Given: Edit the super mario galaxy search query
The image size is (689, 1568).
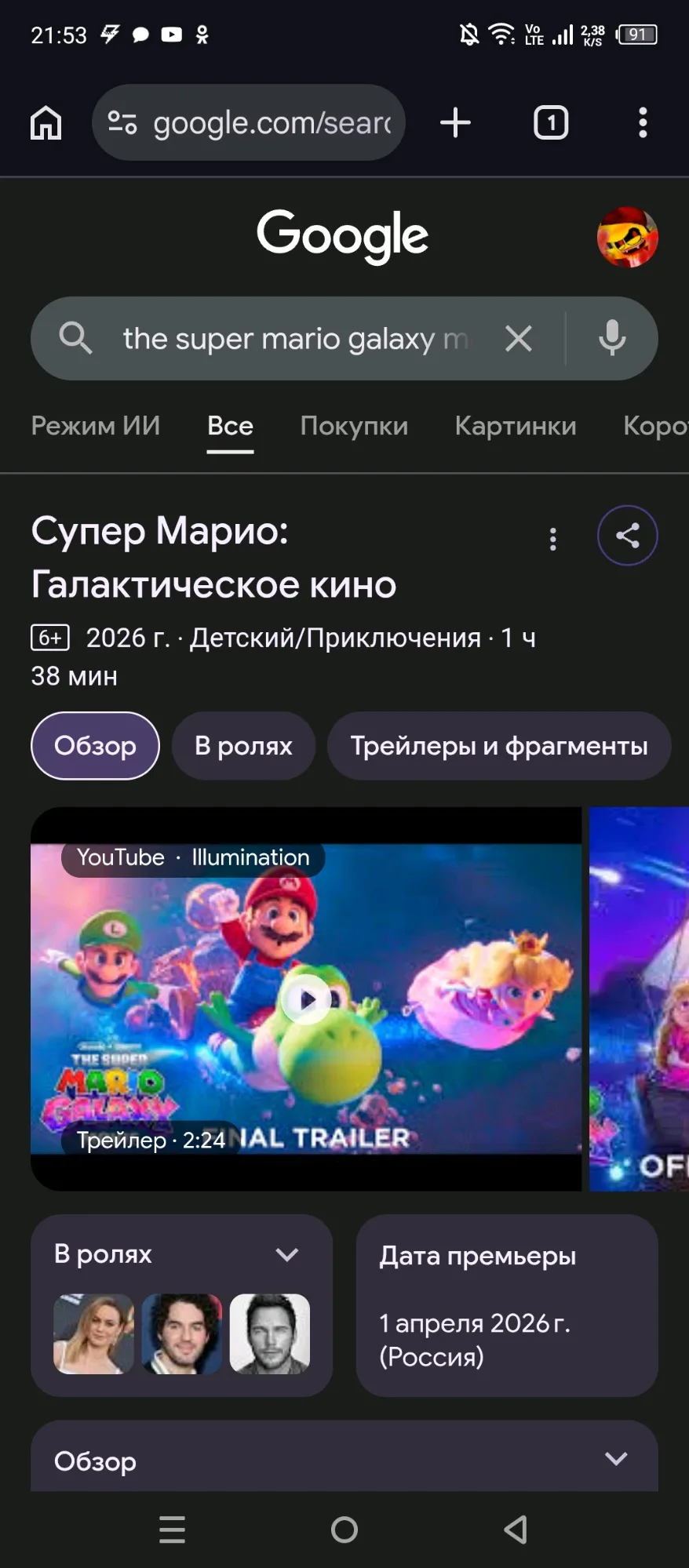Looking at the screenshot, I should (294, 339).
